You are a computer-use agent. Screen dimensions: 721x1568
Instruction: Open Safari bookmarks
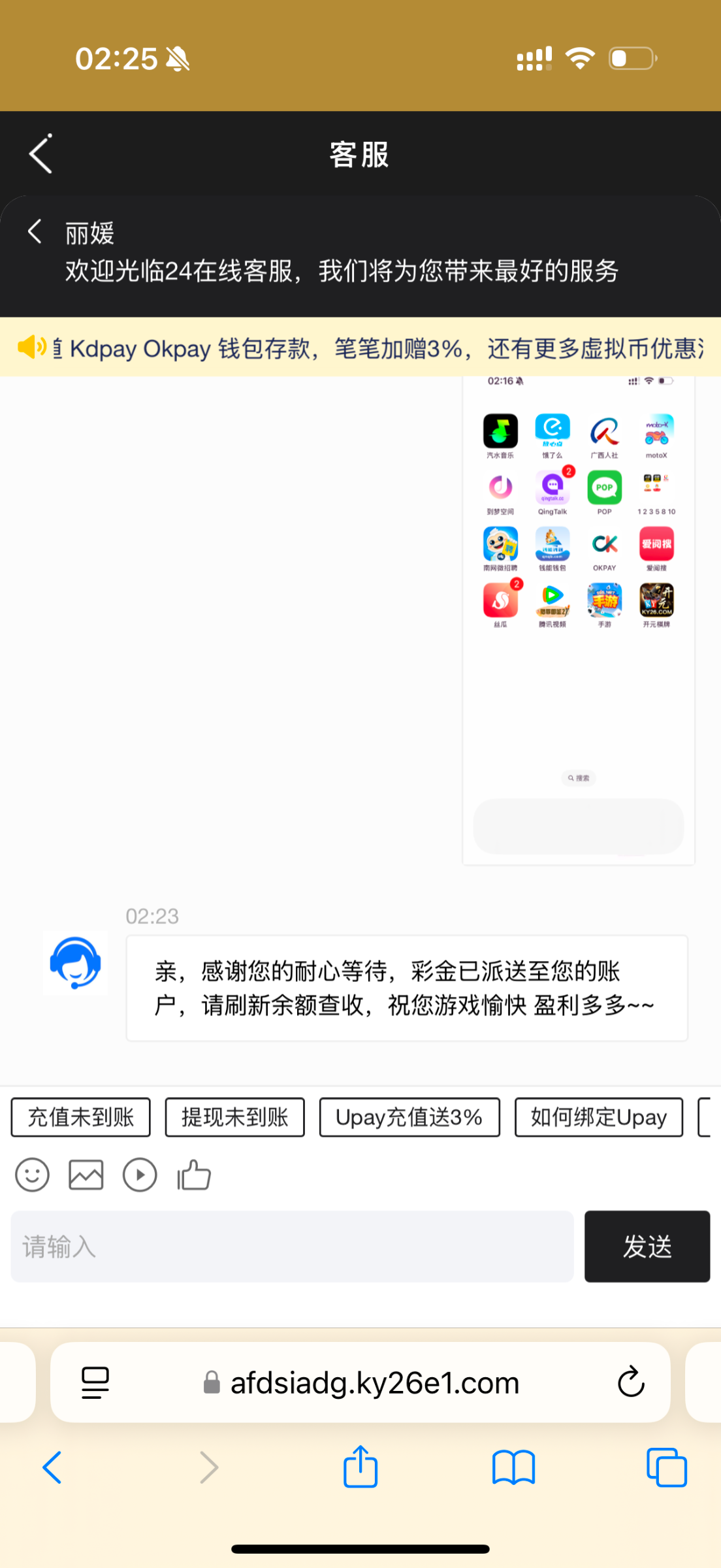coord(513,1468)
